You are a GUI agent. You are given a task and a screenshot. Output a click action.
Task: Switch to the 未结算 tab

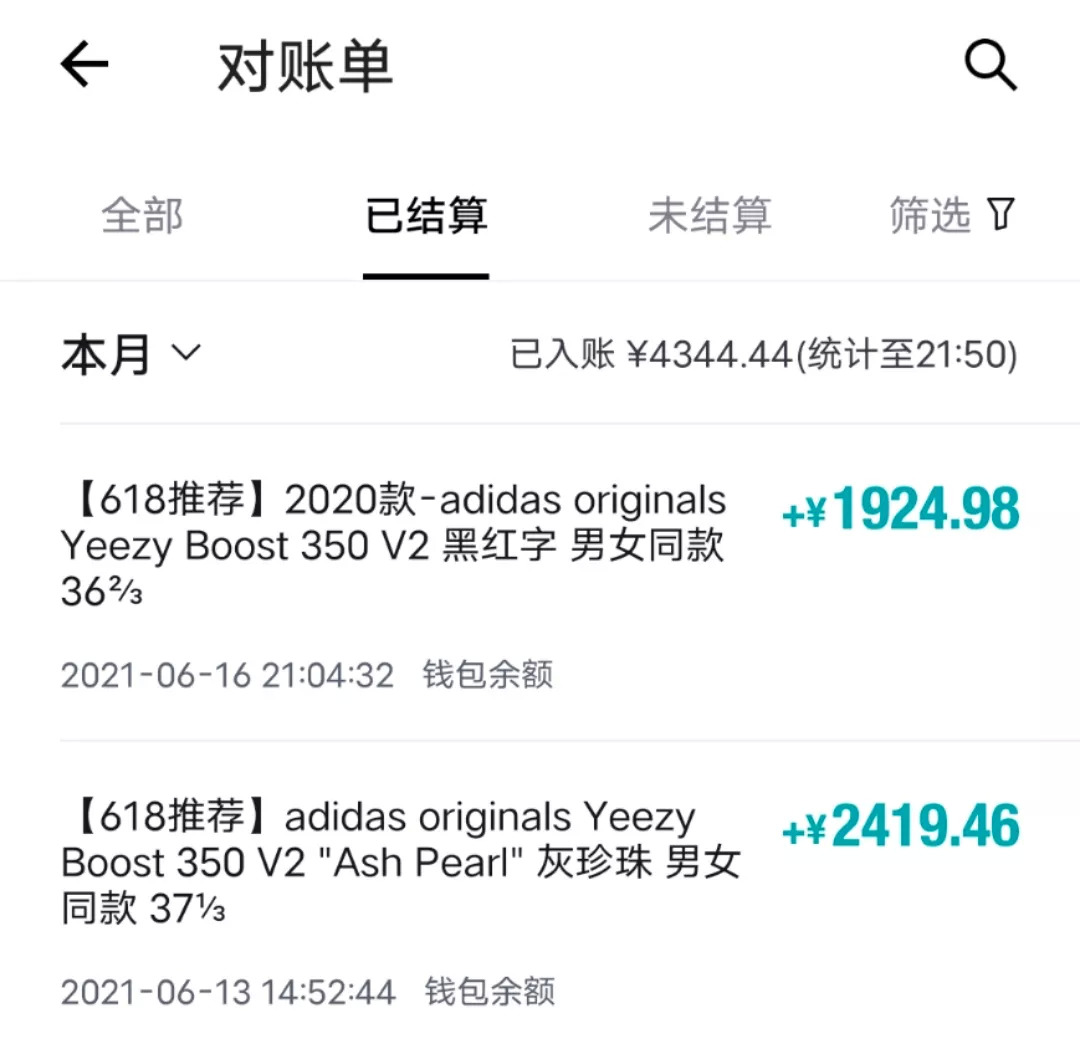click(709, 216)
